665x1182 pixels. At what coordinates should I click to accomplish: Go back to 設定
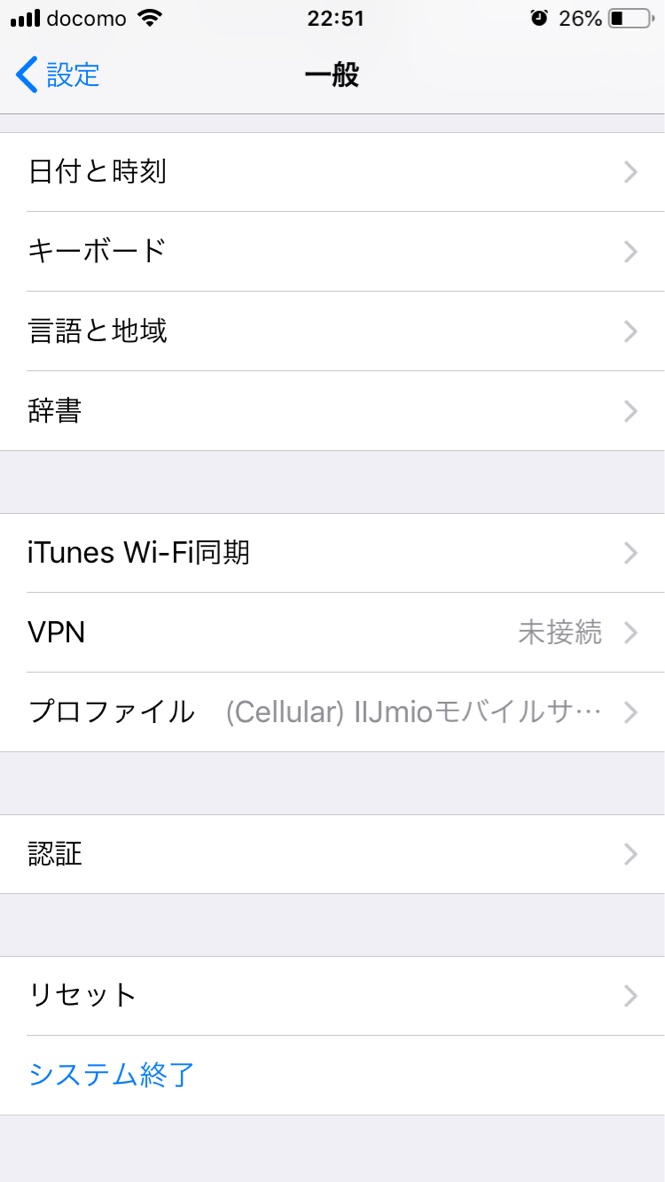58,74
